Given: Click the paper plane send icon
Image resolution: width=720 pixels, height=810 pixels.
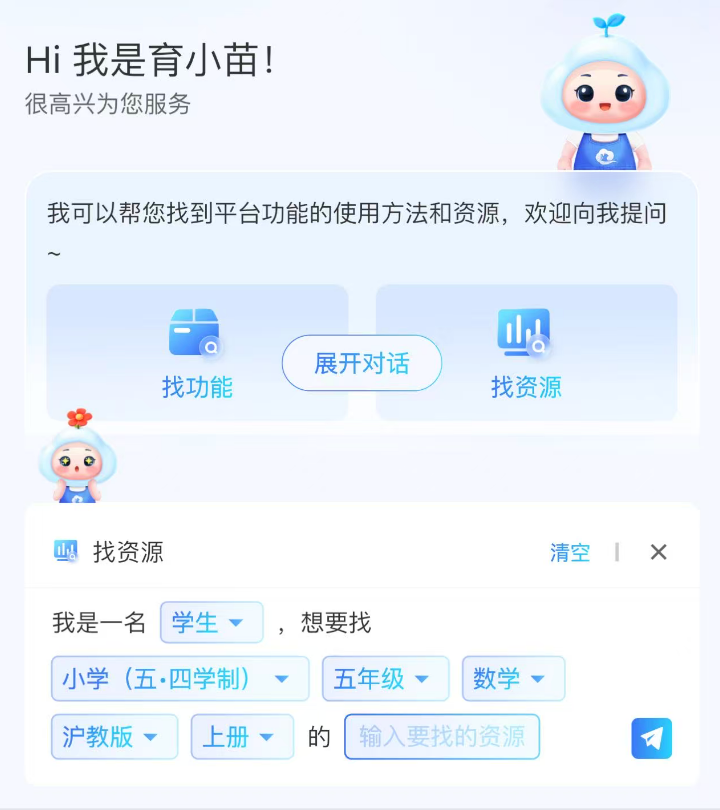Looking at the screenshot, I should pos(651,736).
